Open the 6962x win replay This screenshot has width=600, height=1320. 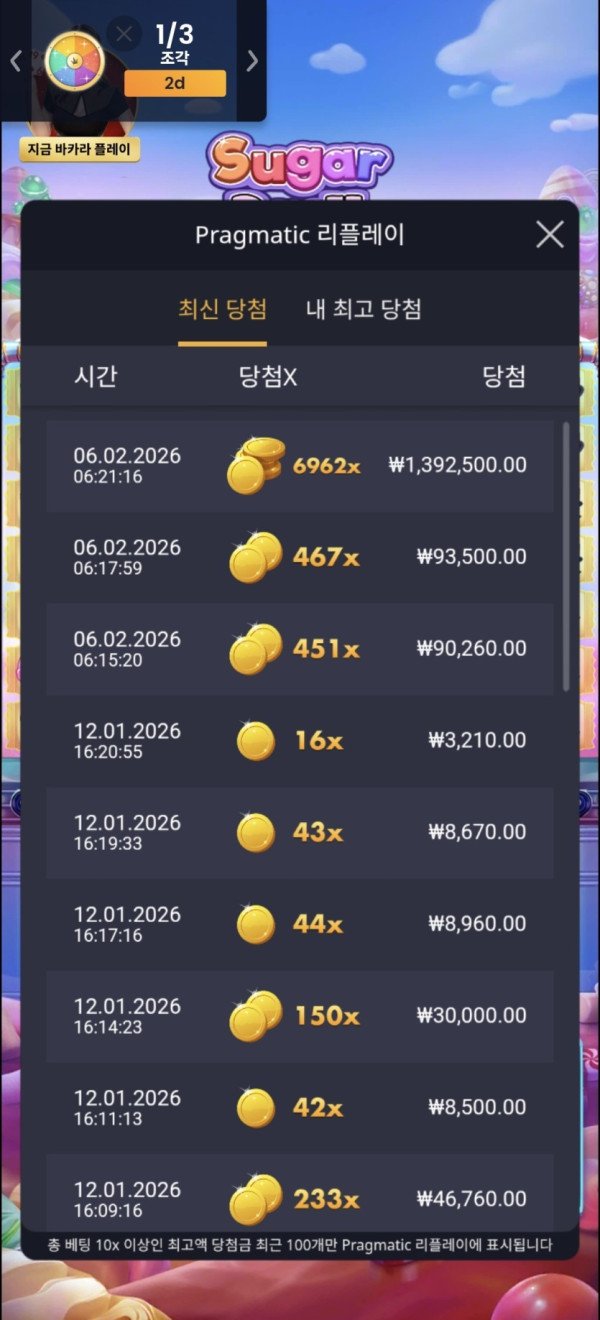[x=300, y=466]
